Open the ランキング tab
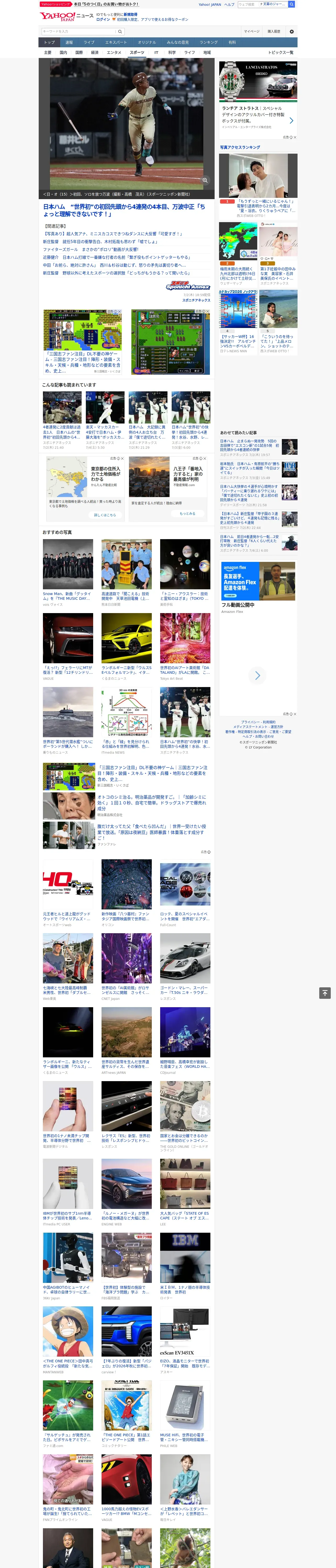Image resolution: width=336 pixels, height=1568 pixels. [x=209, y=43]
